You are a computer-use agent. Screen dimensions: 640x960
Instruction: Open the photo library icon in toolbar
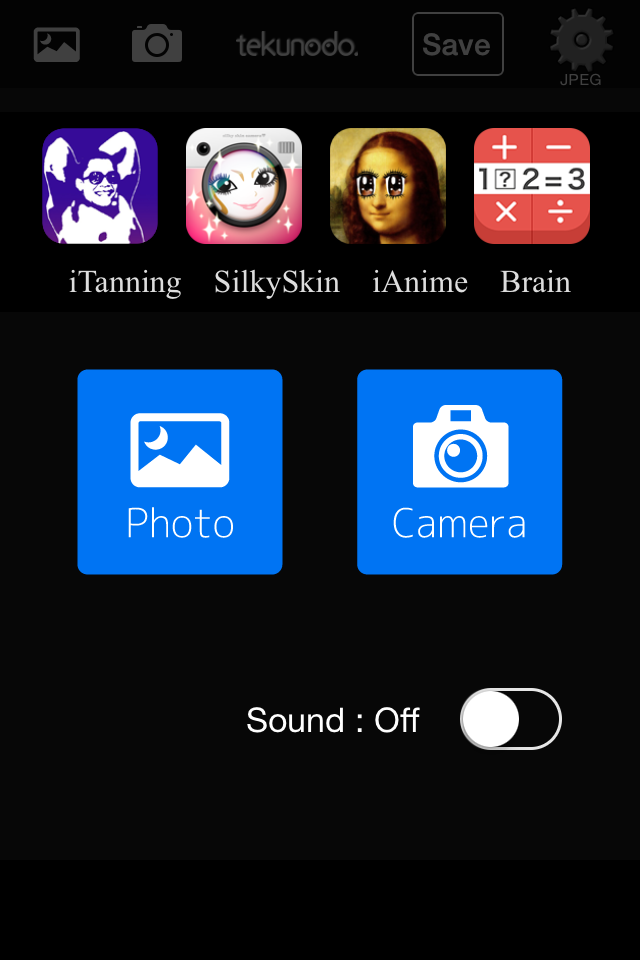[x=57, y=45]
